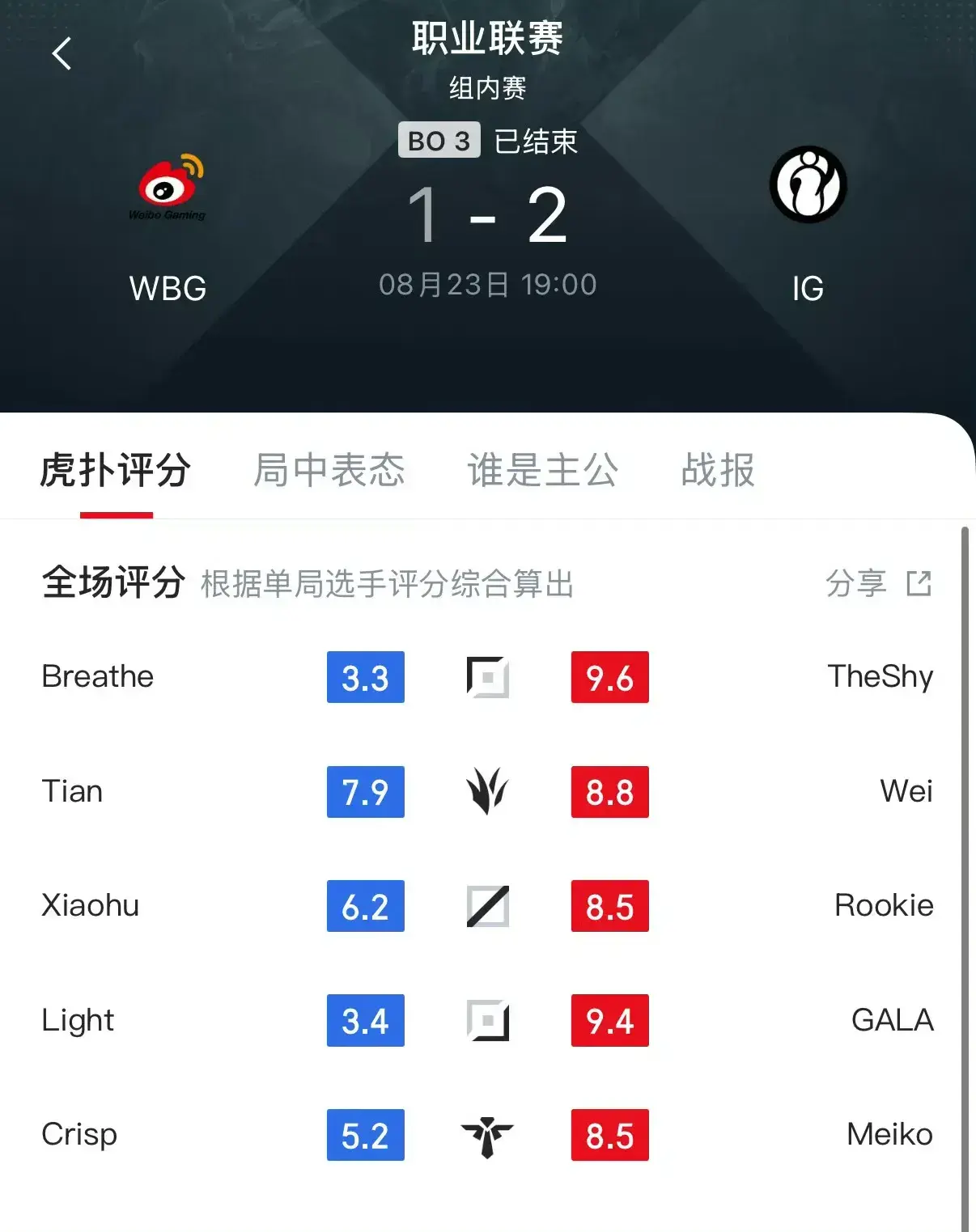Switch to the 局中表态 tab
Image resolution: width=976 pixels, height=1232 pixels.
coord(329,470)
